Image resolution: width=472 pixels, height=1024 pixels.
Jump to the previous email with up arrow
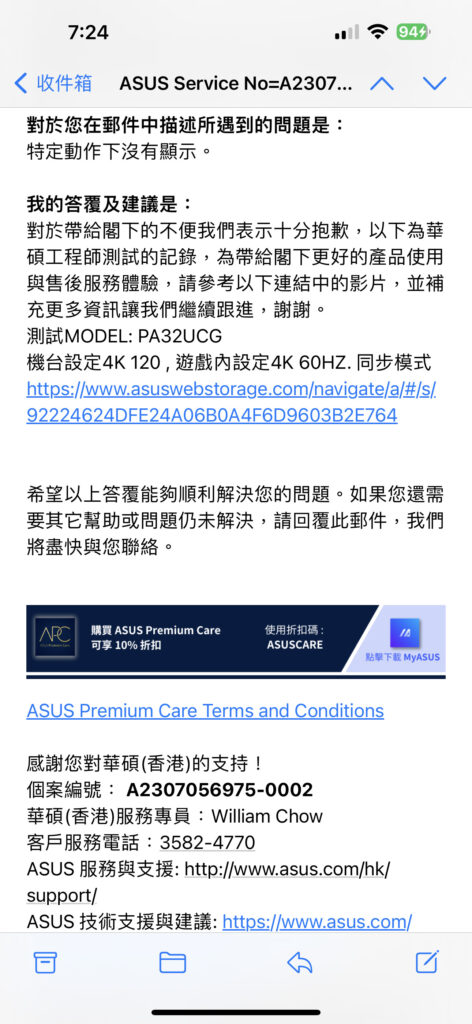click(x=382, y=84)
